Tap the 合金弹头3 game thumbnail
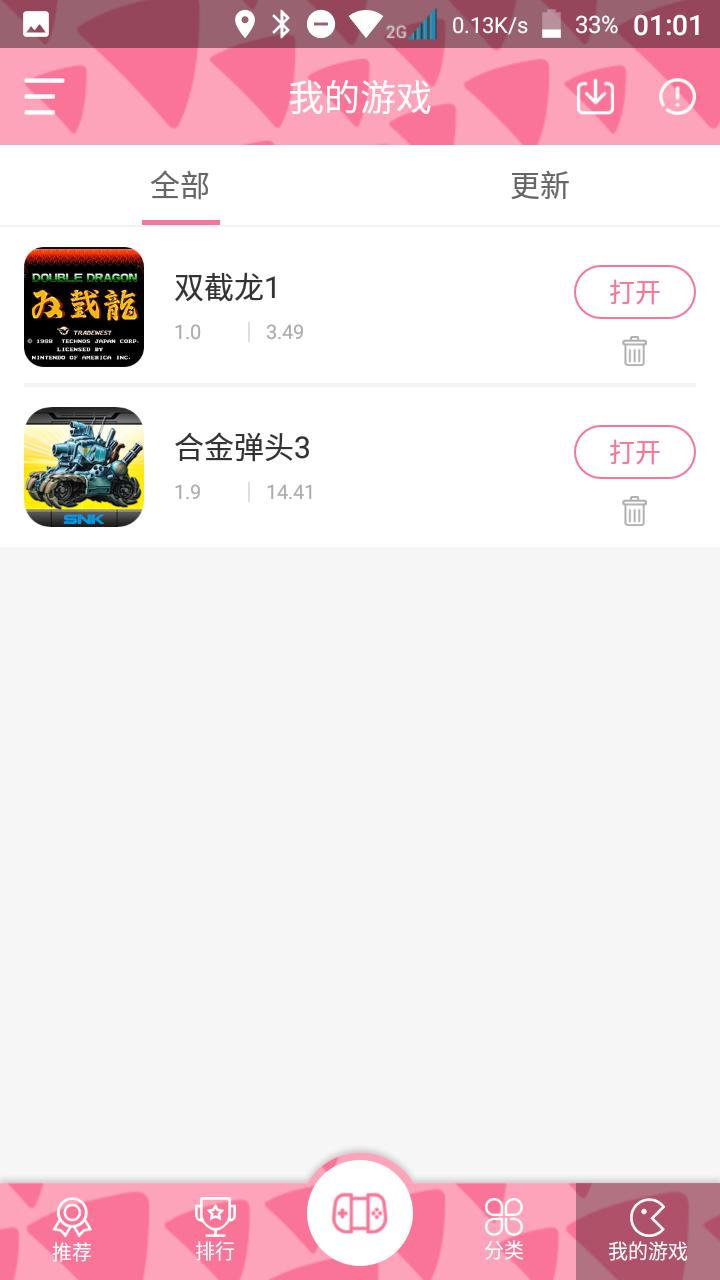 [83, 466]
